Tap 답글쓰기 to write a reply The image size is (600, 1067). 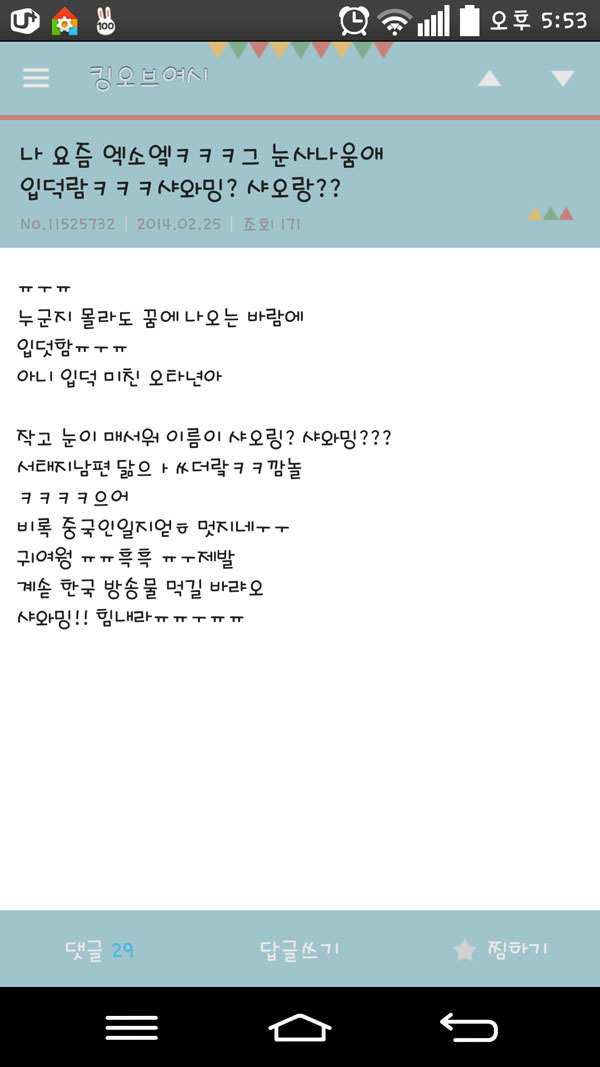coord(299,950)
